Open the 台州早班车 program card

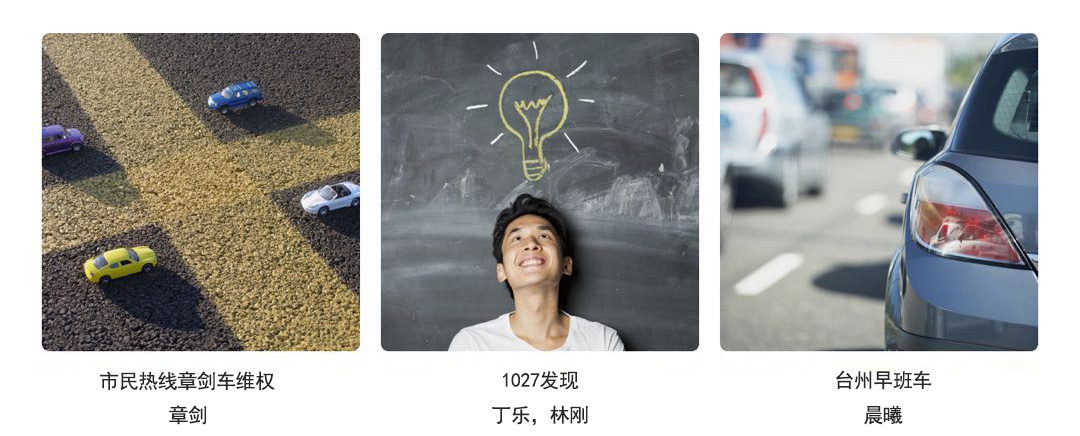coord(878,192)
